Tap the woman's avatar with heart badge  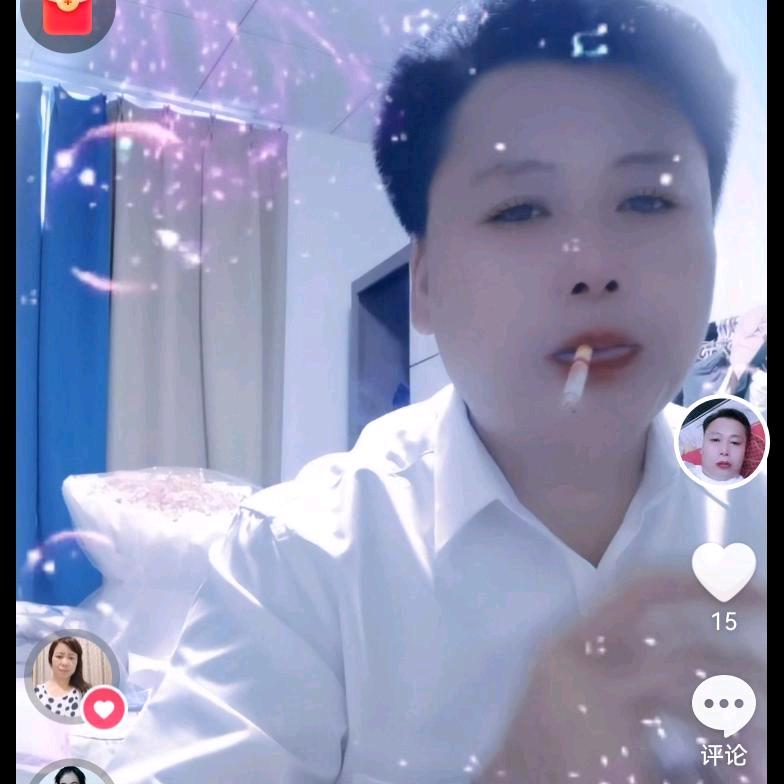coord(70,676)
